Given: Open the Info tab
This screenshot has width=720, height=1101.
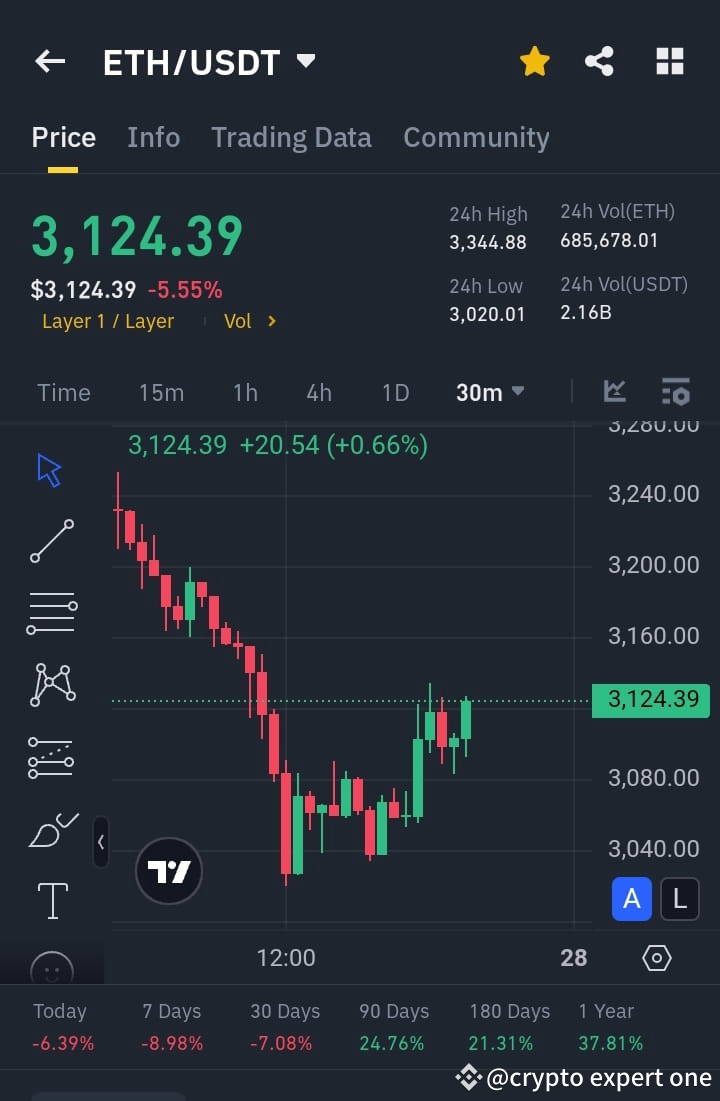Looking at the screenshot, I should [x=153, y=137].
